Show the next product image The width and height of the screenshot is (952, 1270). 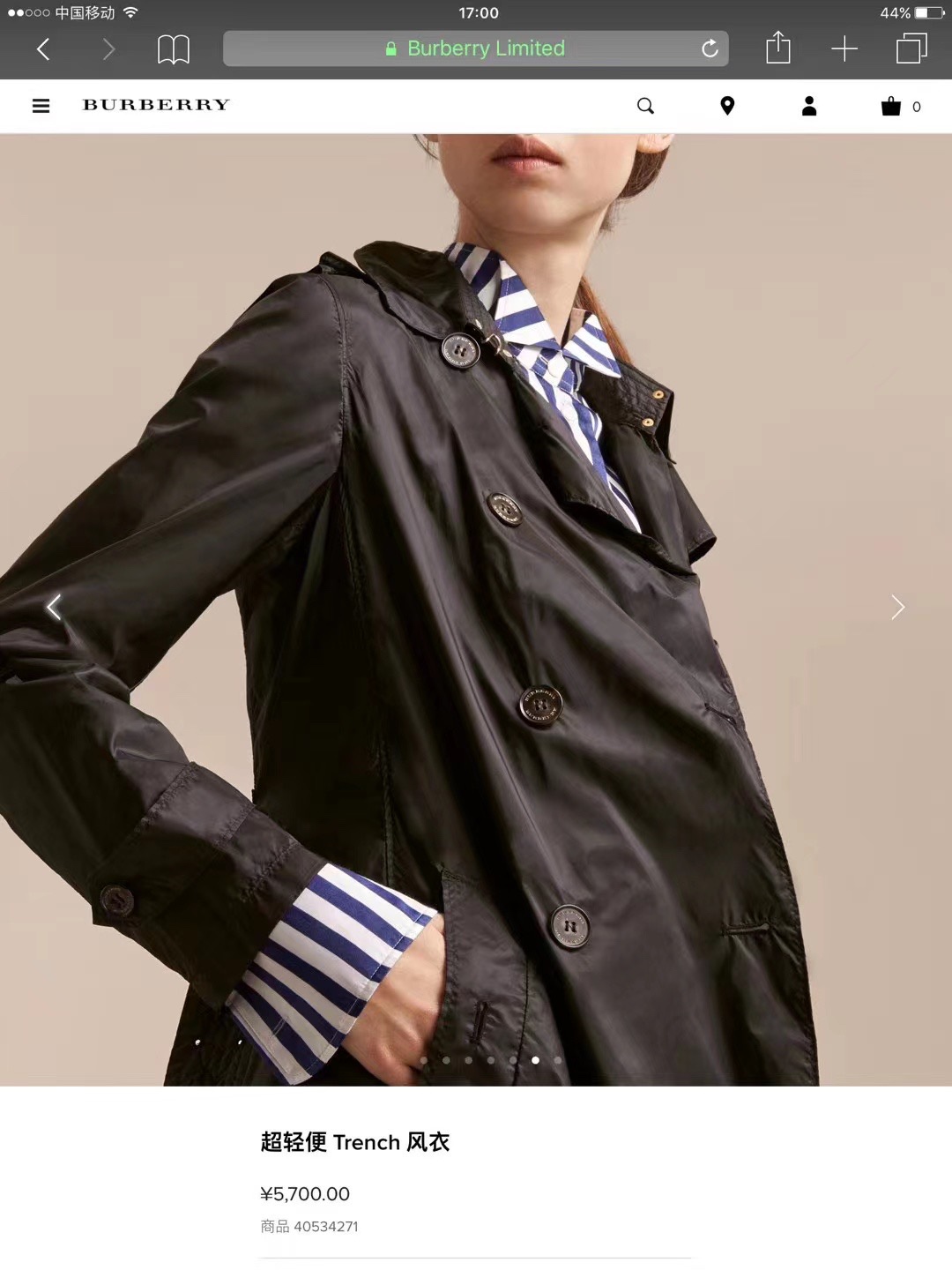point(897,607)
